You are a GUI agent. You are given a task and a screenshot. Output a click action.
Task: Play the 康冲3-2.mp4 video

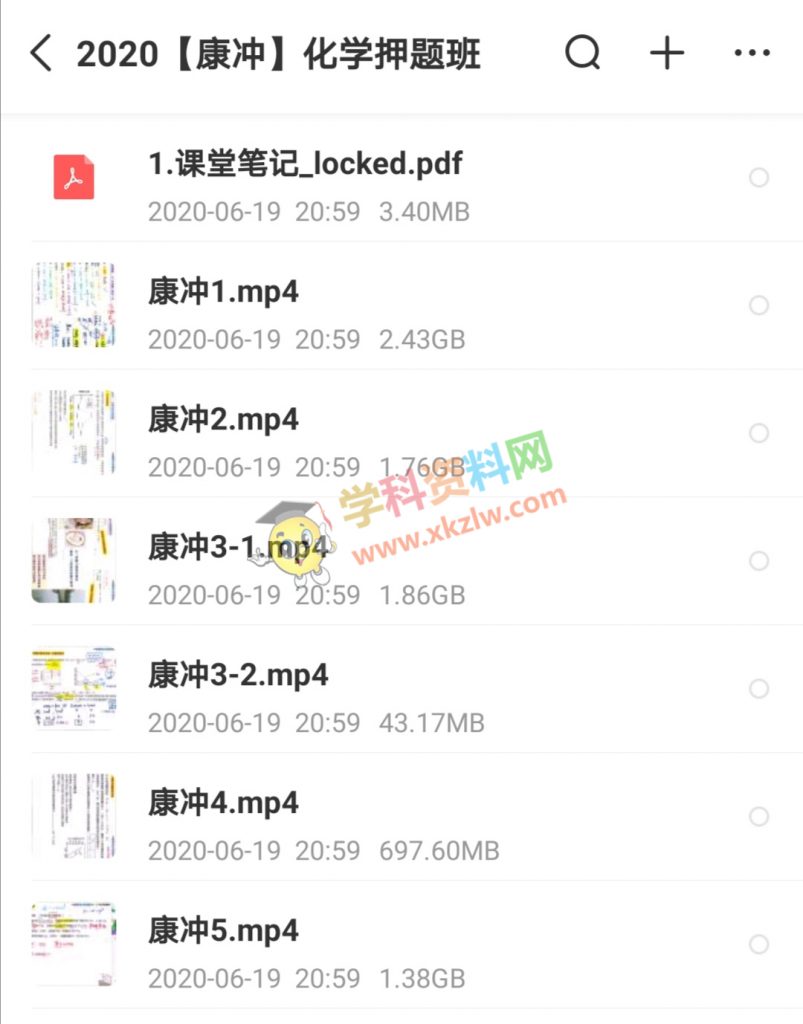click(x=238, y=675)
